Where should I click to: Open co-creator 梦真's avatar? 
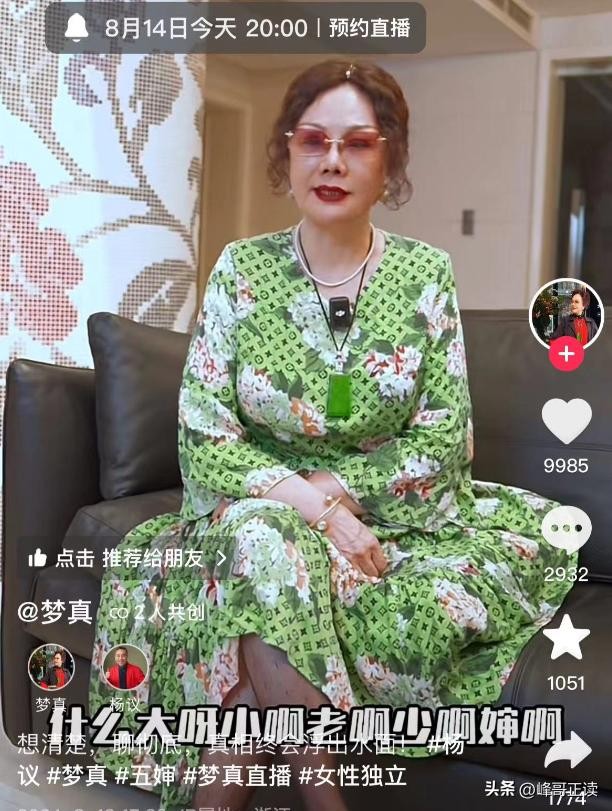click(51, 666)
